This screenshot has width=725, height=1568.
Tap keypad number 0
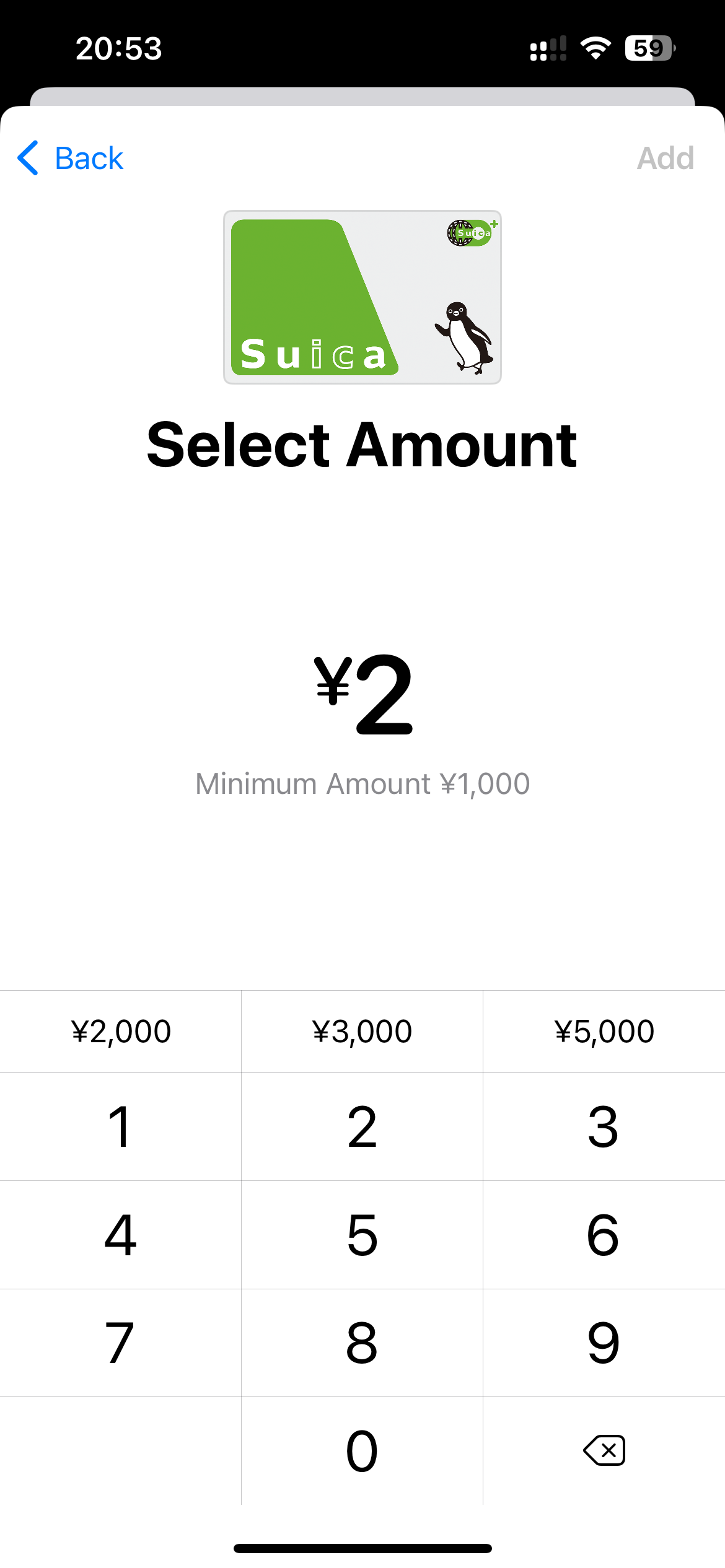tap(362, 1450)
